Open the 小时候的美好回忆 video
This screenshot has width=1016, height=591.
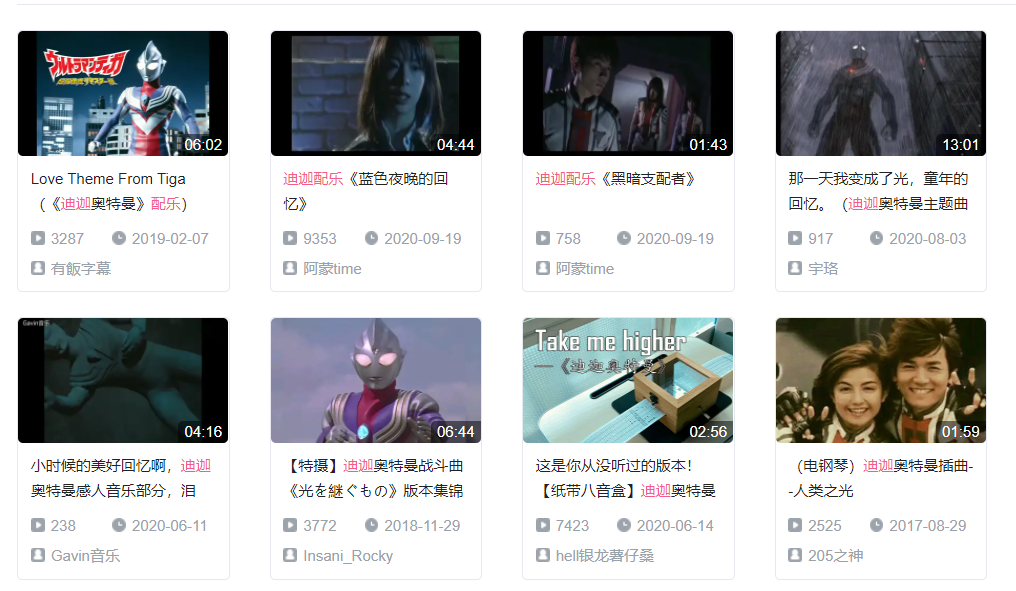123,381
